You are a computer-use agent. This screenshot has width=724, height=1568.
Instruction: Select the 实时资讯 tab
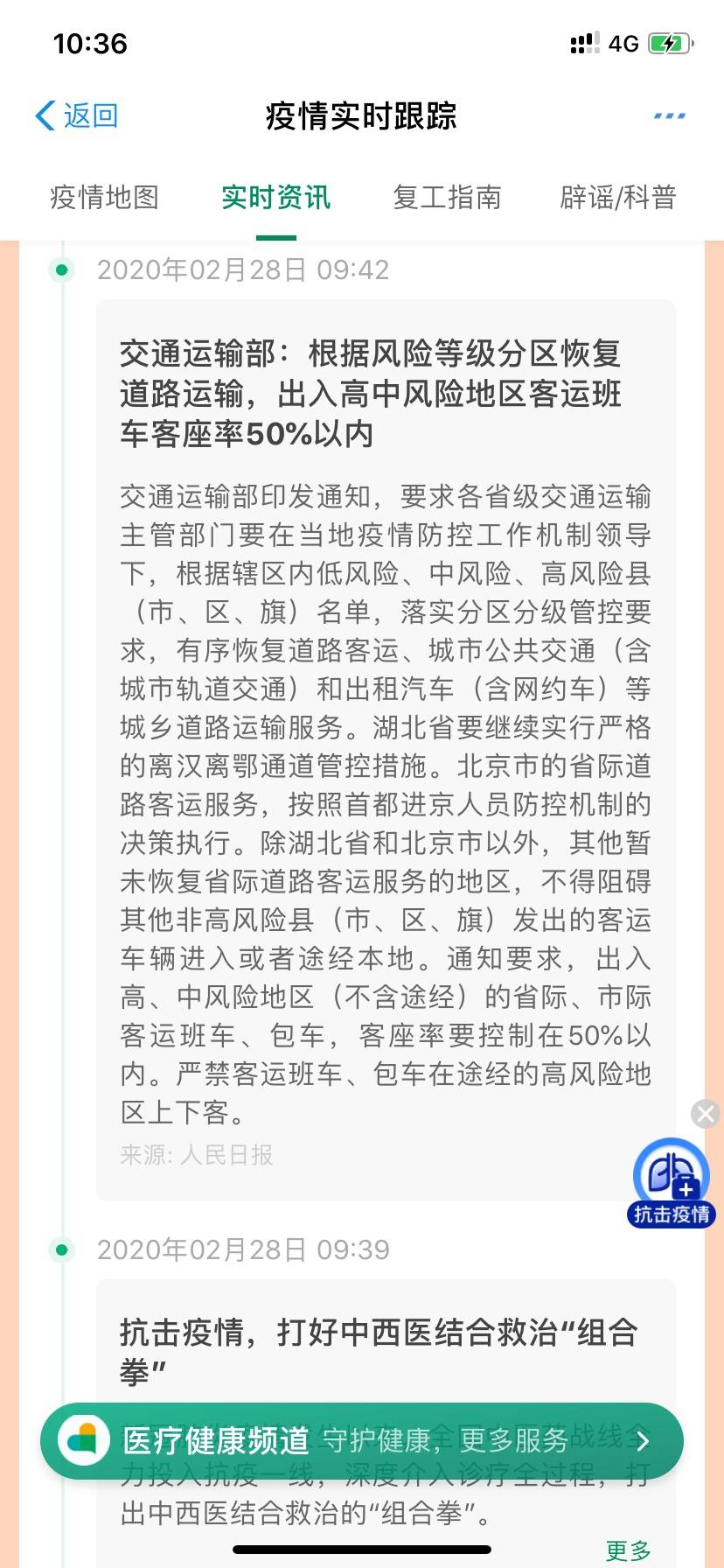tap(275, 198)
